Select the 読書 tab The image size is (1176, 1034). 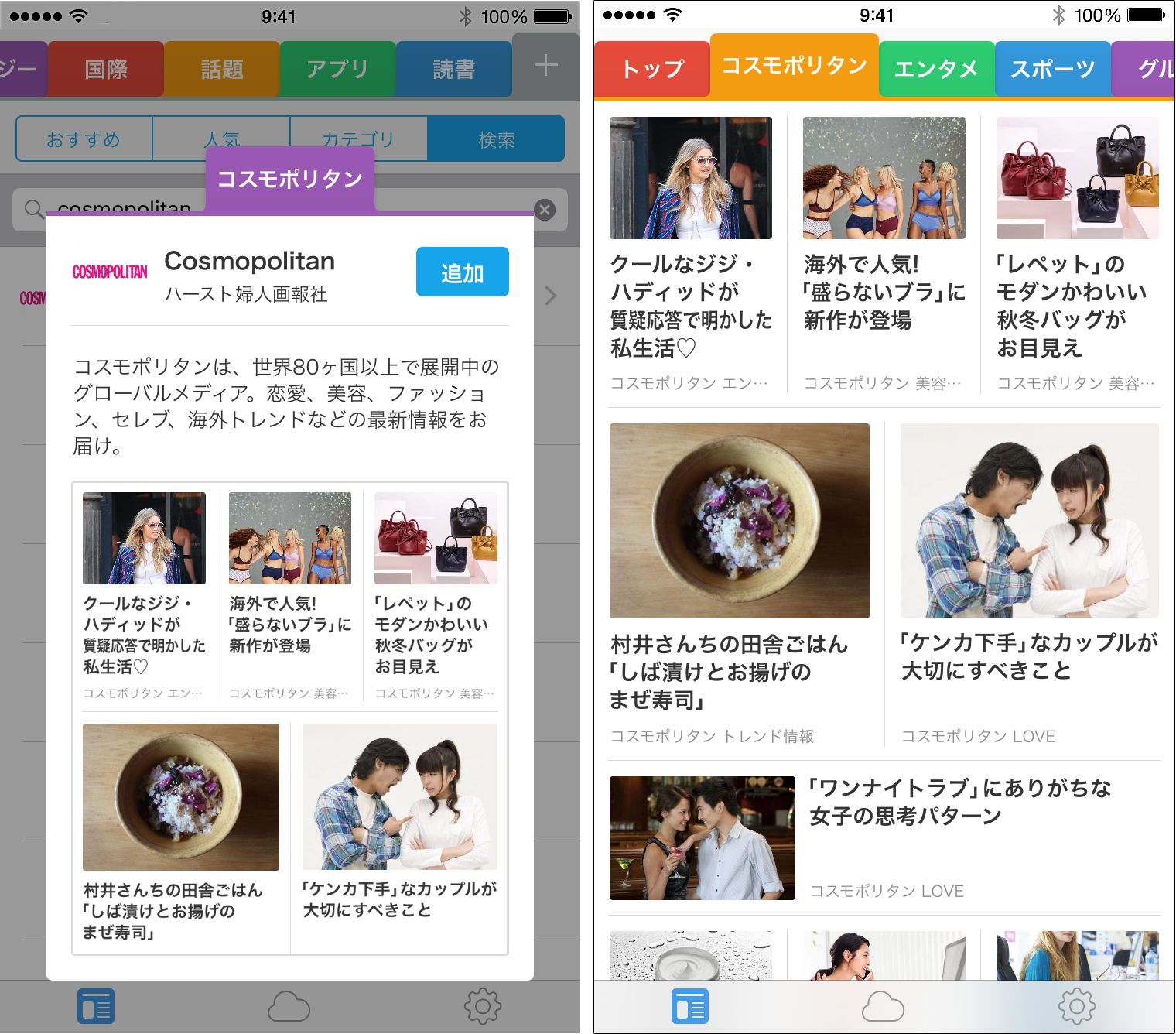453,69
